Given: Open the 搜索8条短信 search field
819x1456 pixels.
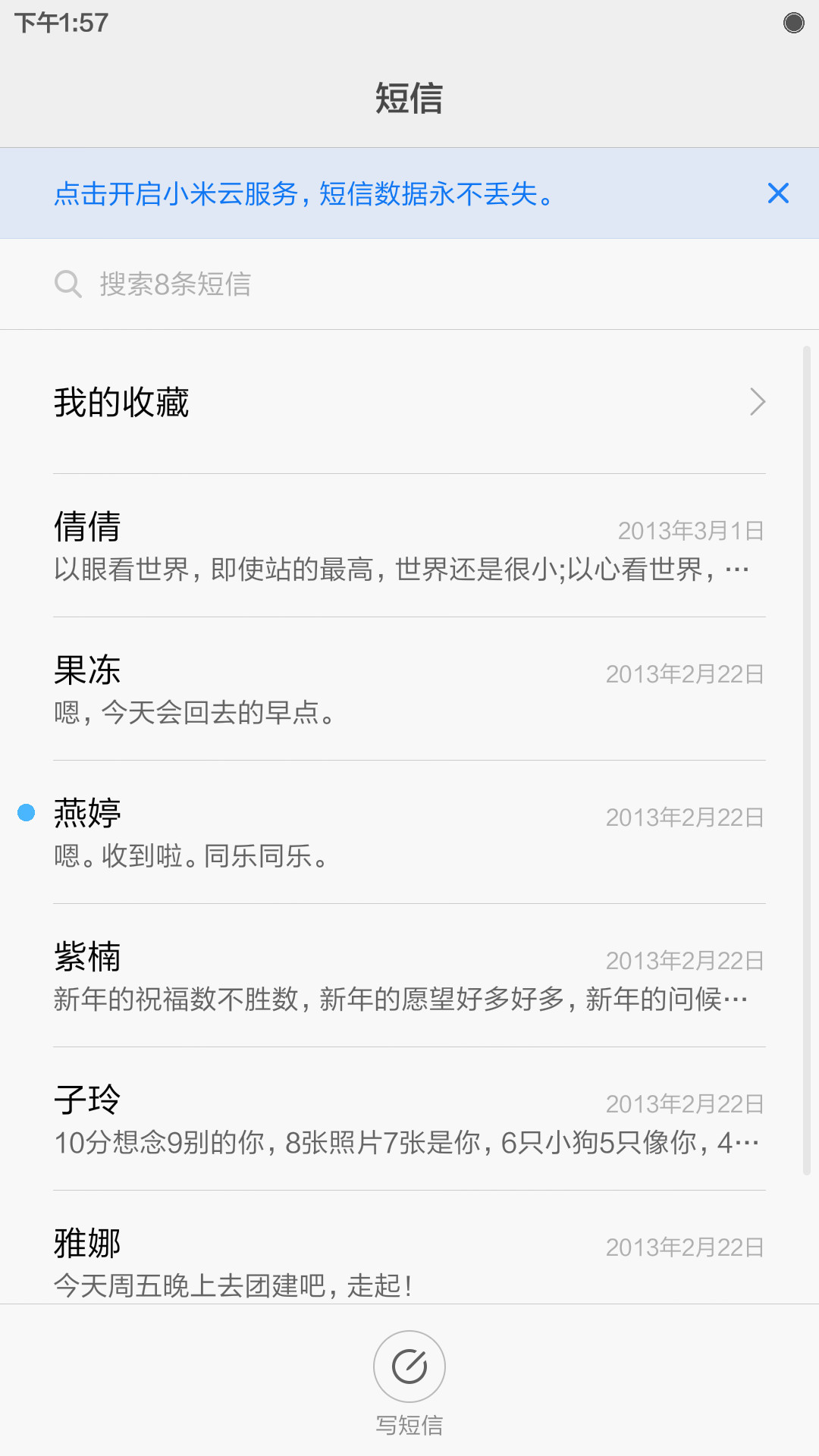Looking at the screenshot, I should pyautogui.click(x=409, y=284).
